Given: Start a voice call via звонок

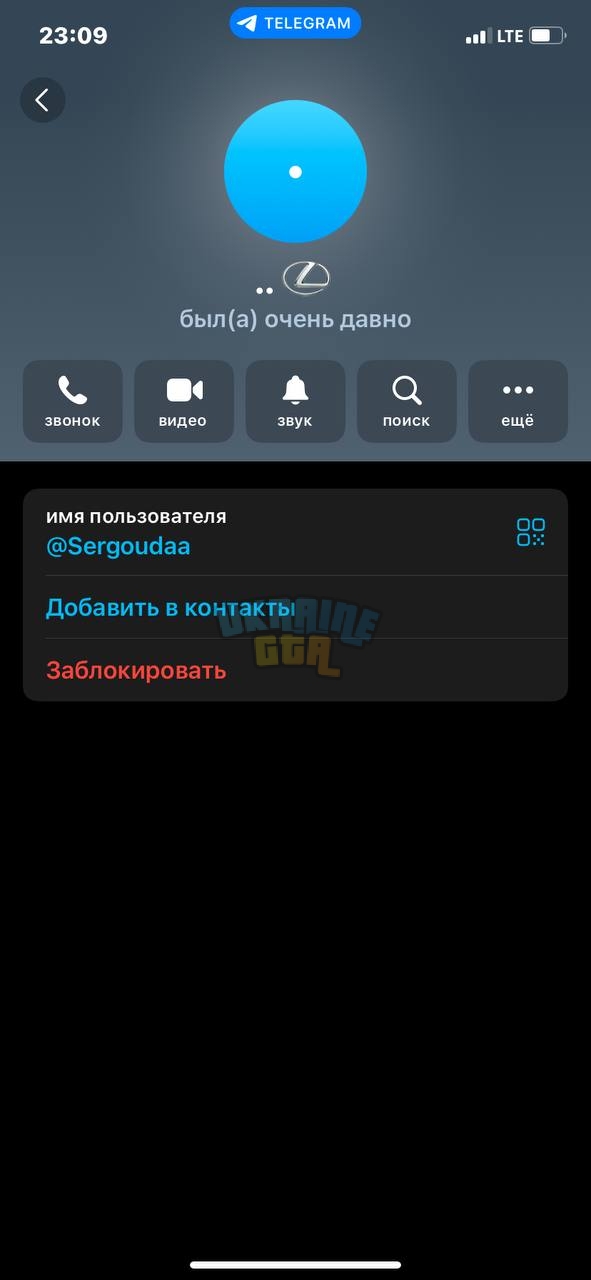Looking at the screenshot, I should 73,401.
